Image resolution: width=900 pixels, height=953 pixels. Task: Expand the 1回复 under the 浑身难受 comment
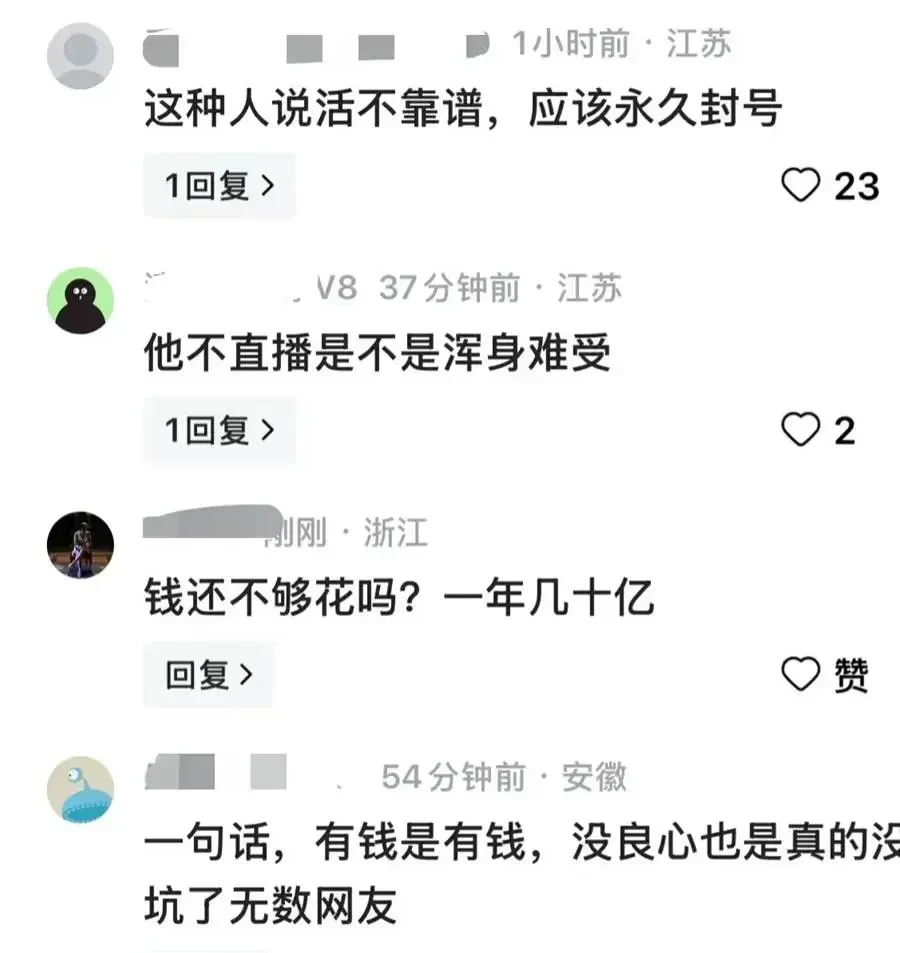218,431
